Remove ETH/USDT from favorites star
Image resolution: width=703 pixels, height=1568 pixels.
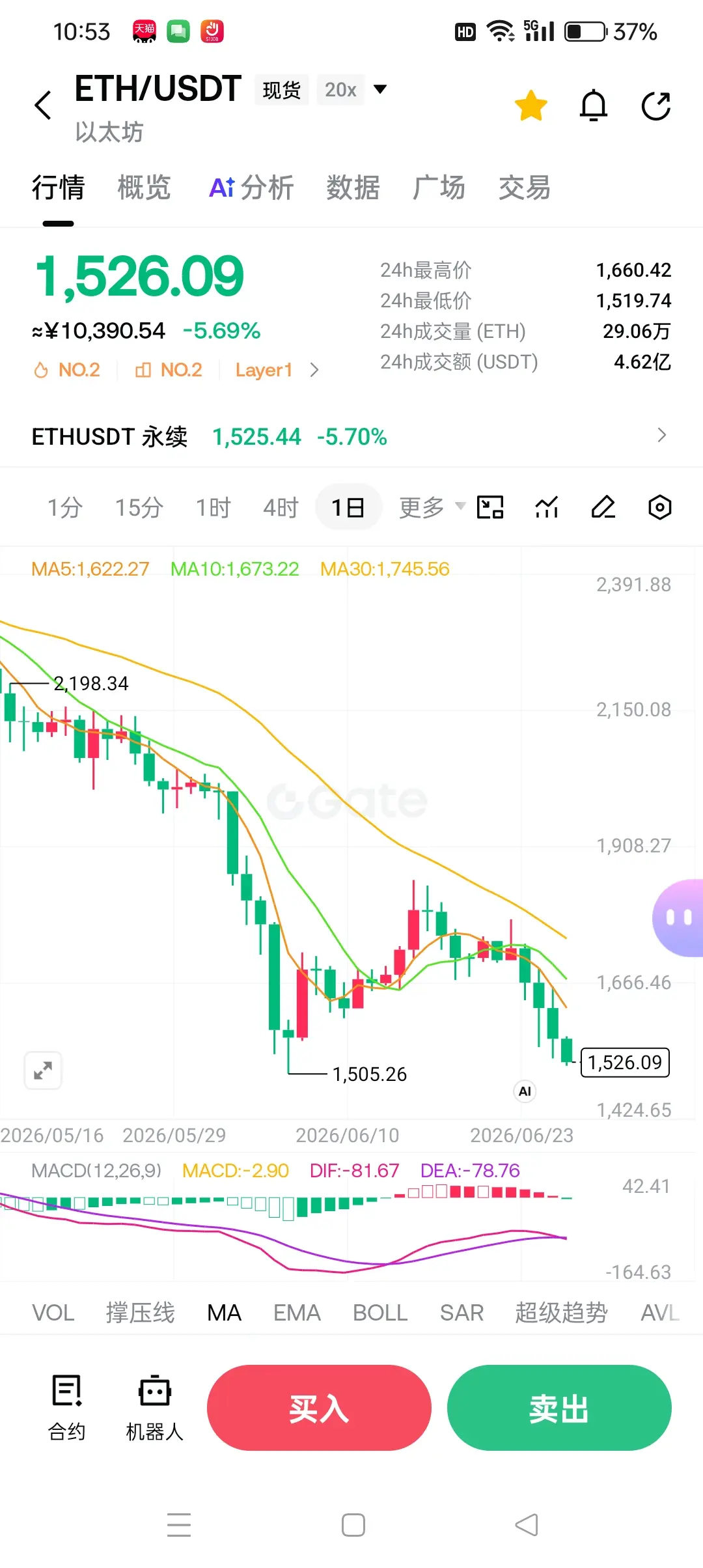tap(531, 105)
